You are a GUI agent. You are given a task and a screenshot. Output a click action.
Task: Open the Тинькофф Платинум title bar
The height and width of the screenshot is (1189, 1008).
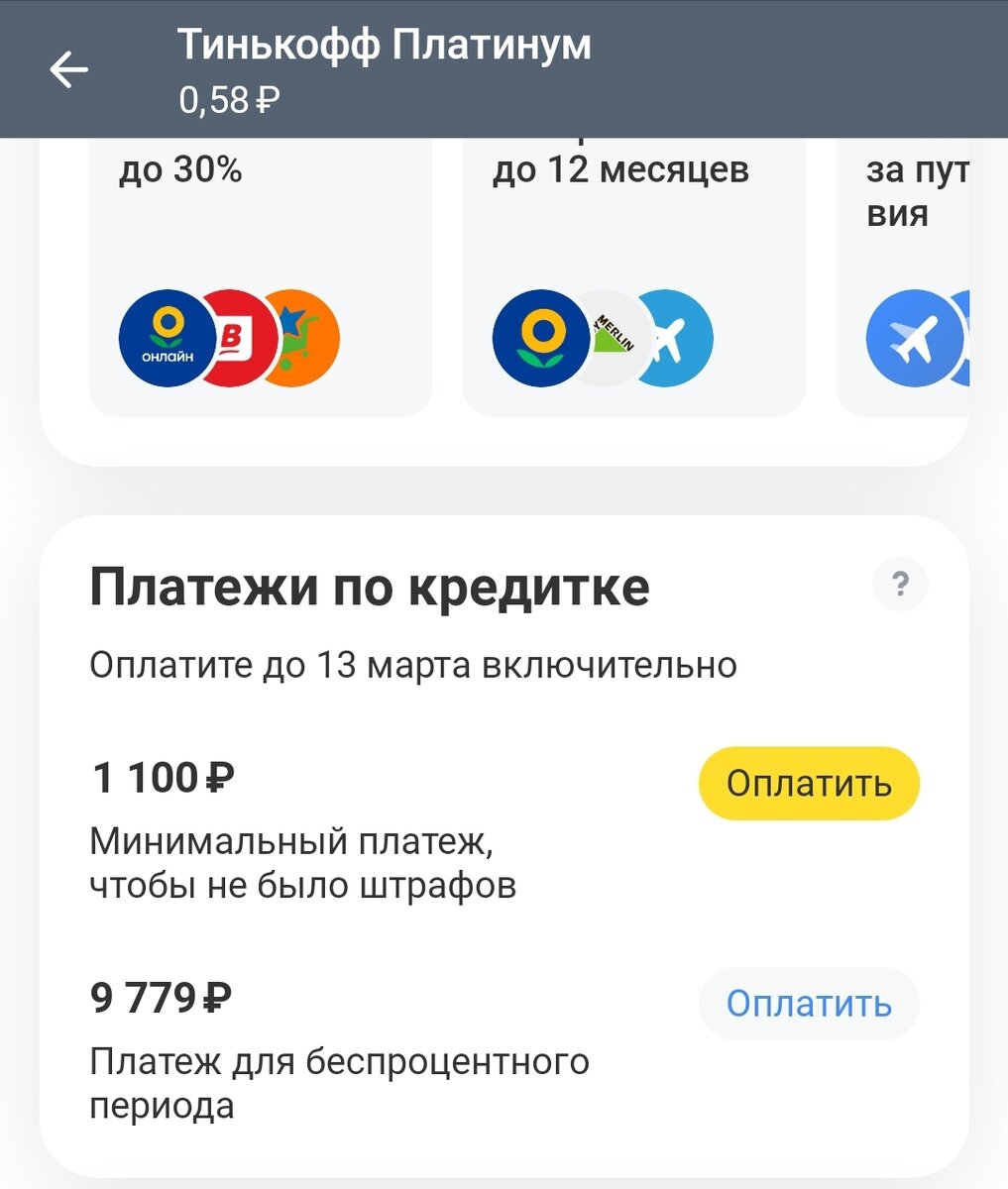383,44
